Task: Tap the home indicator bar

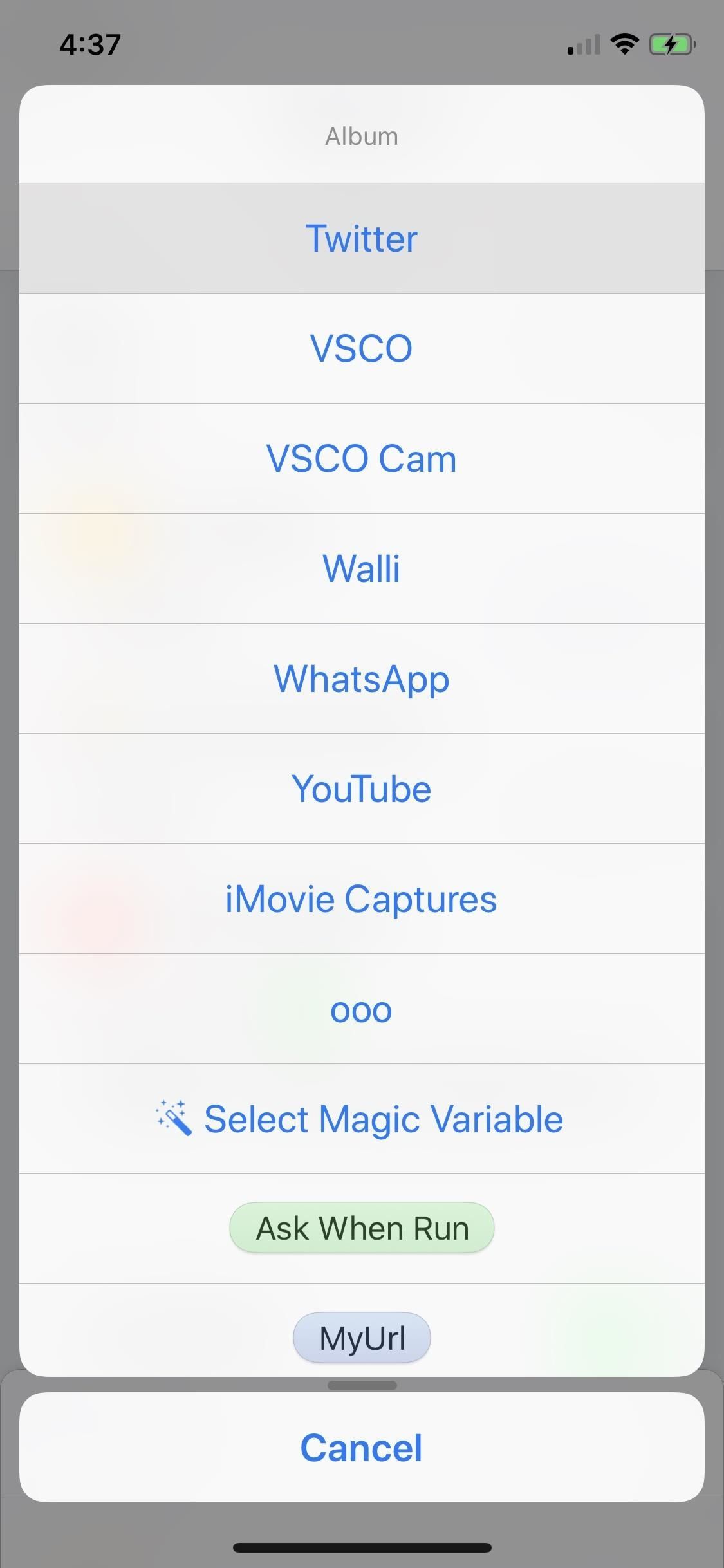Action: pyautogui.click(x=362, y=1548)
